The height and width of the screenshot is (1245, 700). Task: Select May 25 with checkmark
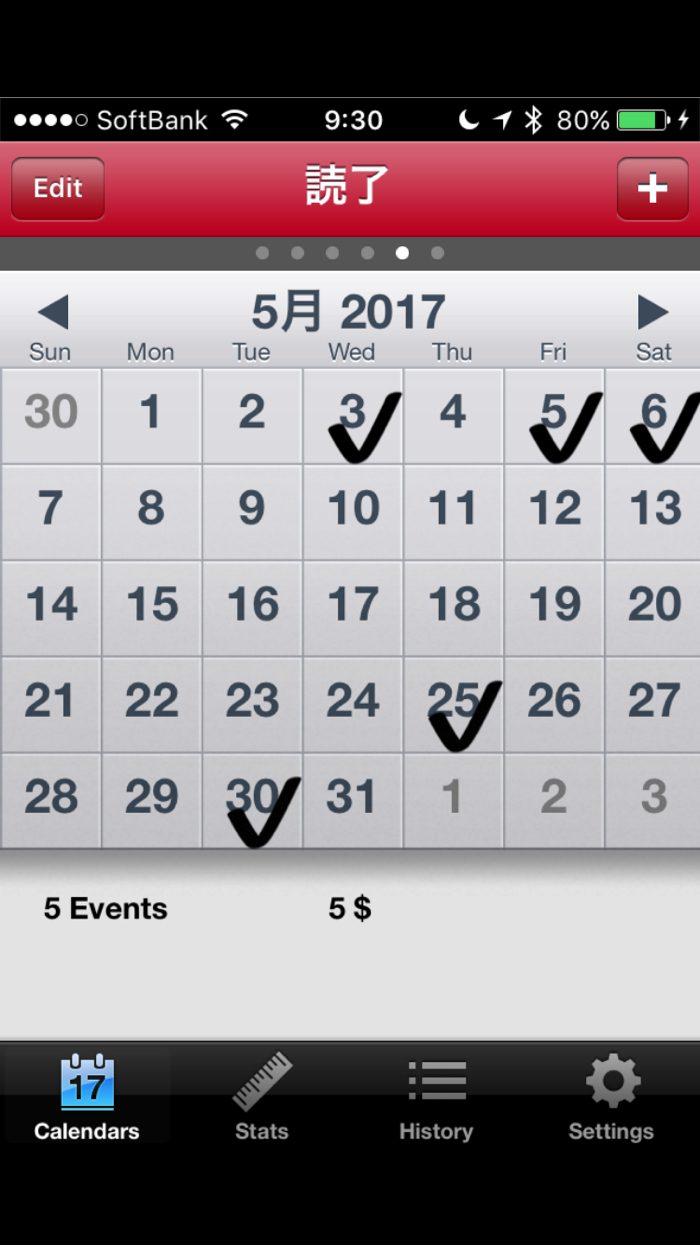[x=454, y=703]
